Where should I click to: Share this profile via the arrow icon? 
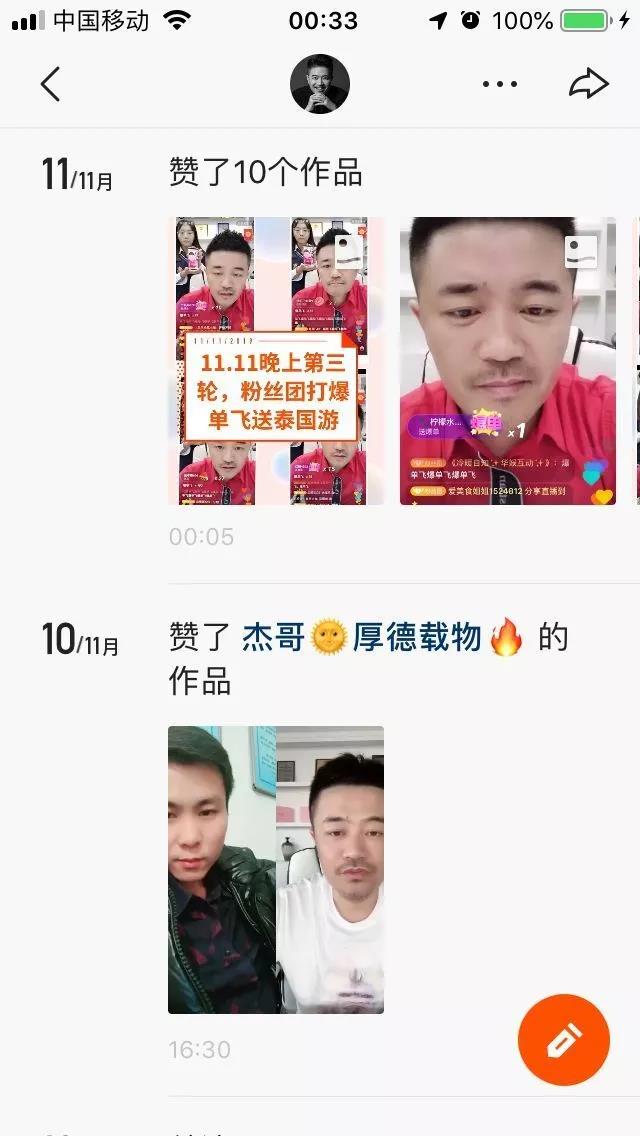pyautogui.click(x=588, y=84)
